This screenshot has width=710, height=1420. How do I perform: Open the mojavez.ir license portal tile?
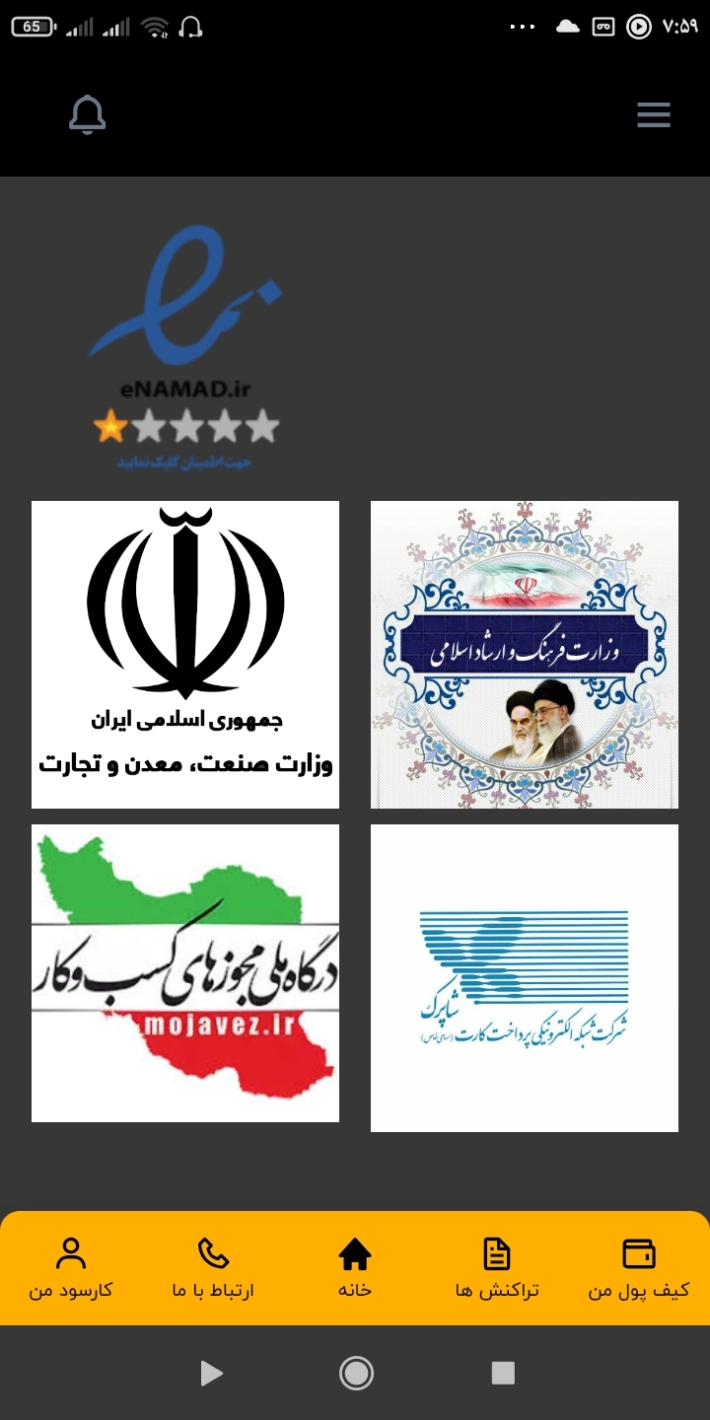point(185,973)
